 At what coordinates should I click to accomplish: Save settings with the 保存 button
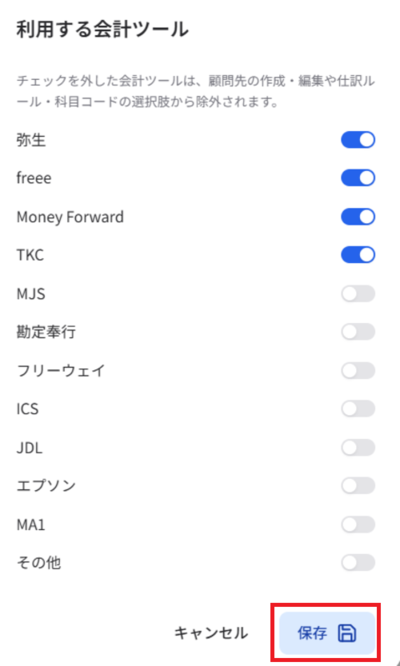coord(327,633)
